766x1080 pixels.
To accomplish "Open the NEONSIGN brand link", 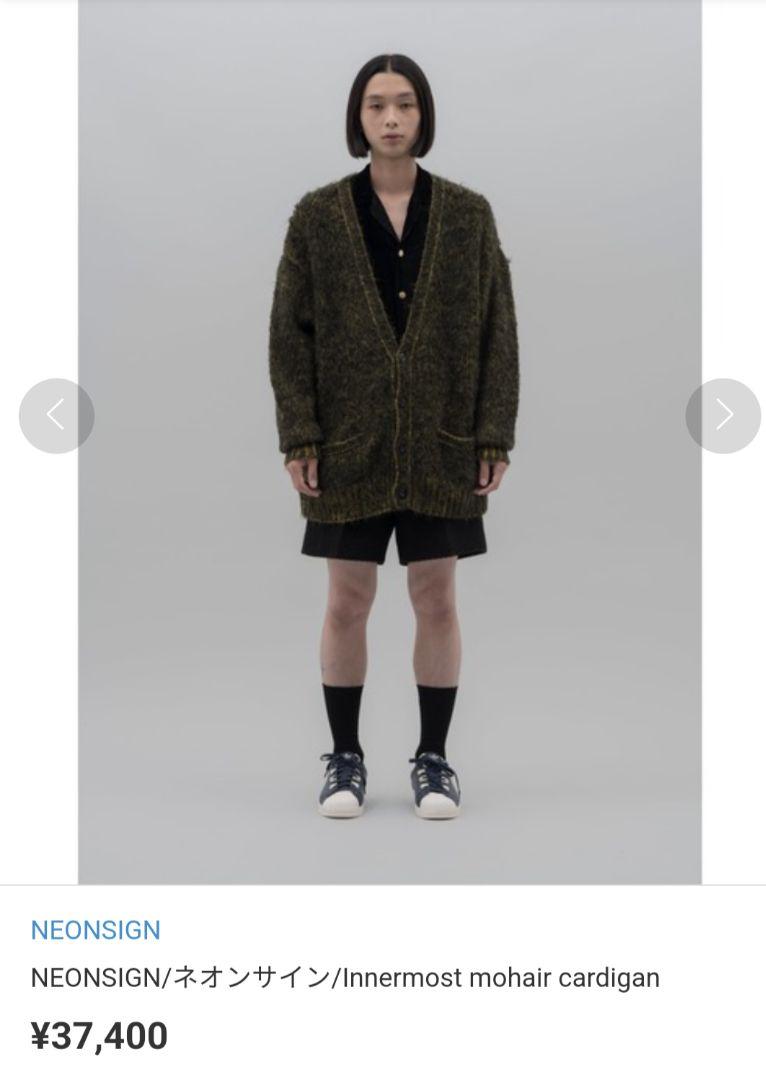I will (95, 929).
